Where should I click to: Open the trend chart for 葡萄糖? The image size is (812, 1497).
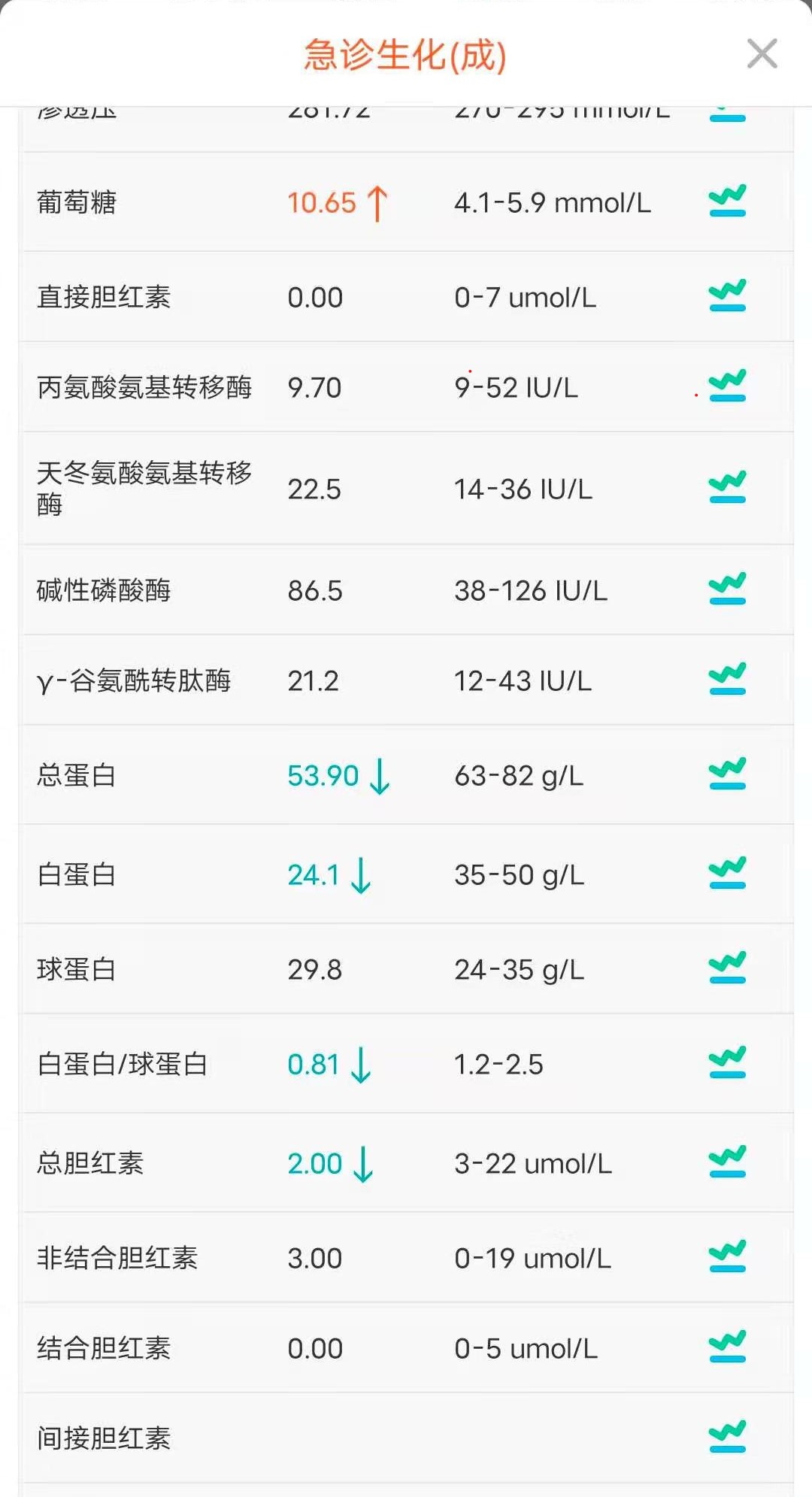point(728,202)
